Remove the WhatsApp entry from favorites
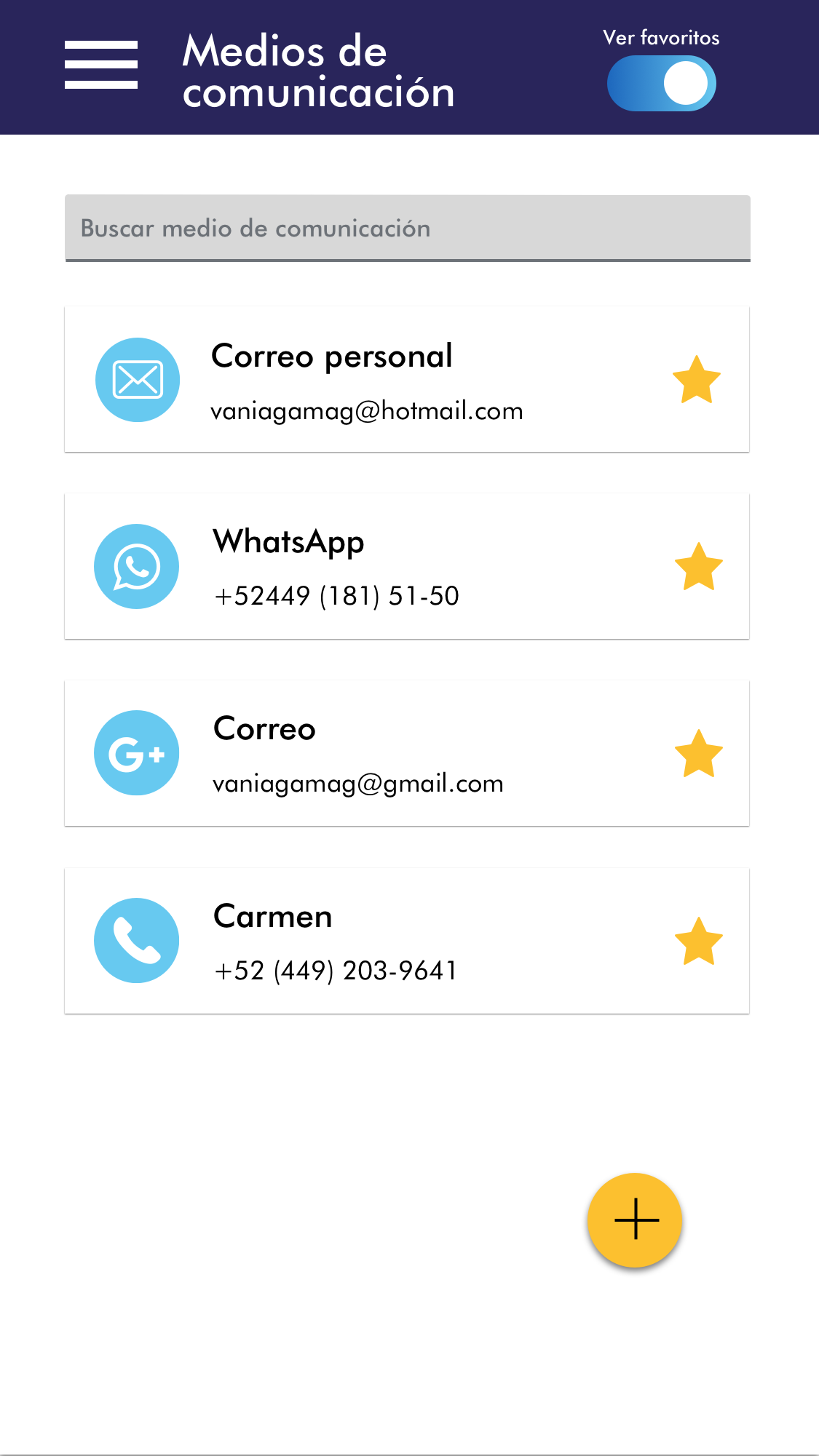Viewport: 819px width, 1456px height. point(698,567)
